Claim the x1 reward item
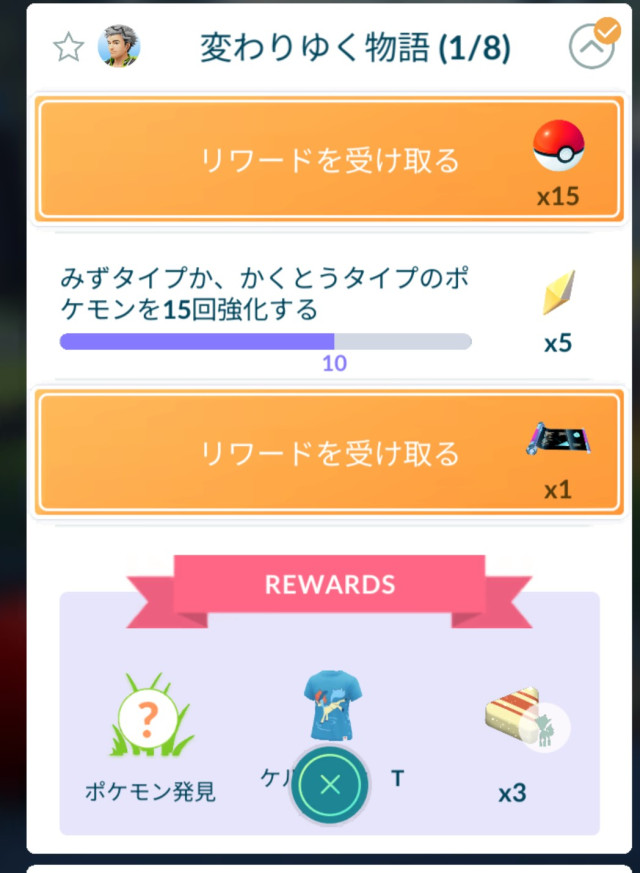640x873 pixels. click(330, 453)
